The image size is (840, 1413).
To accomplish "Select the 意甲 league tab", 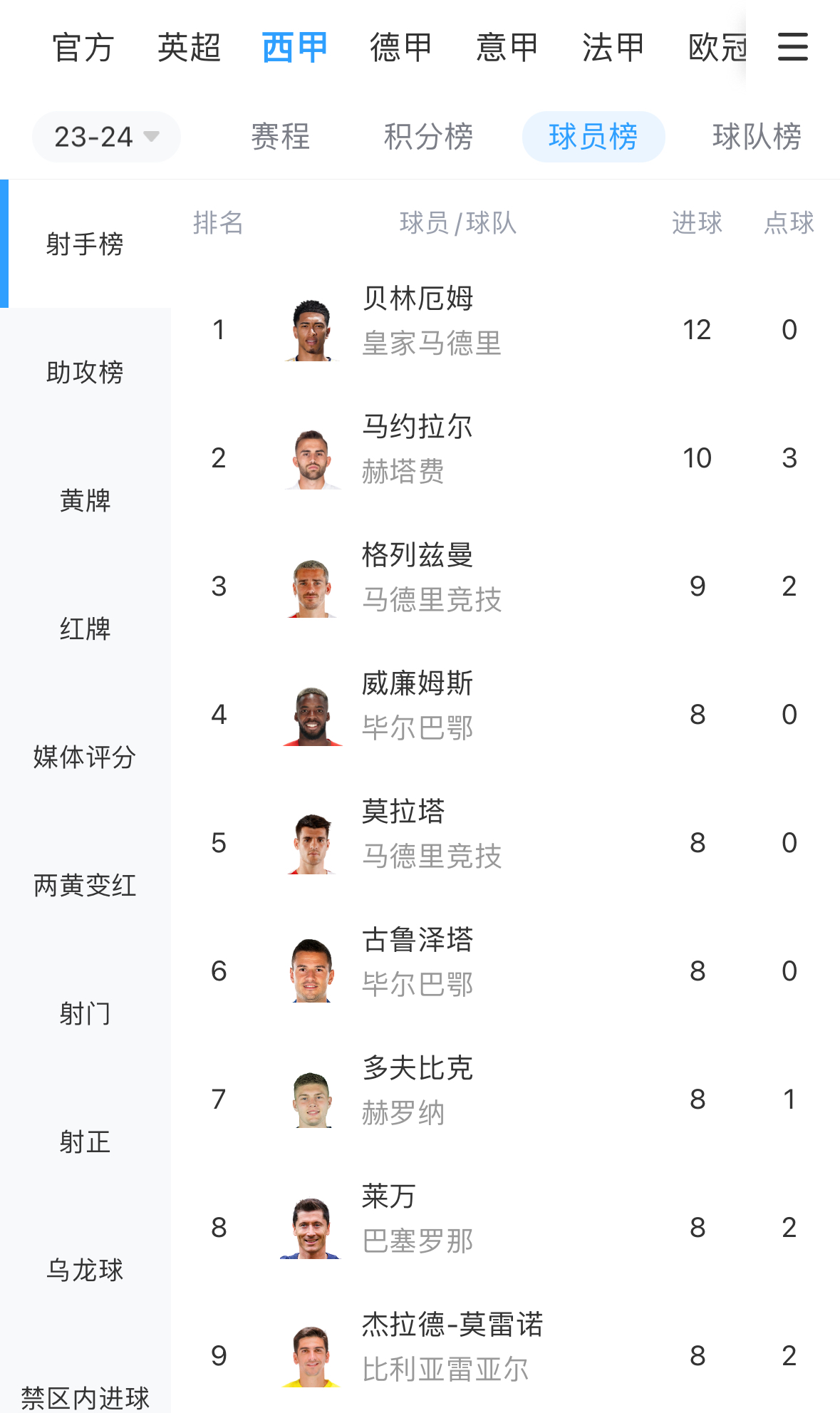I will 507,48.
